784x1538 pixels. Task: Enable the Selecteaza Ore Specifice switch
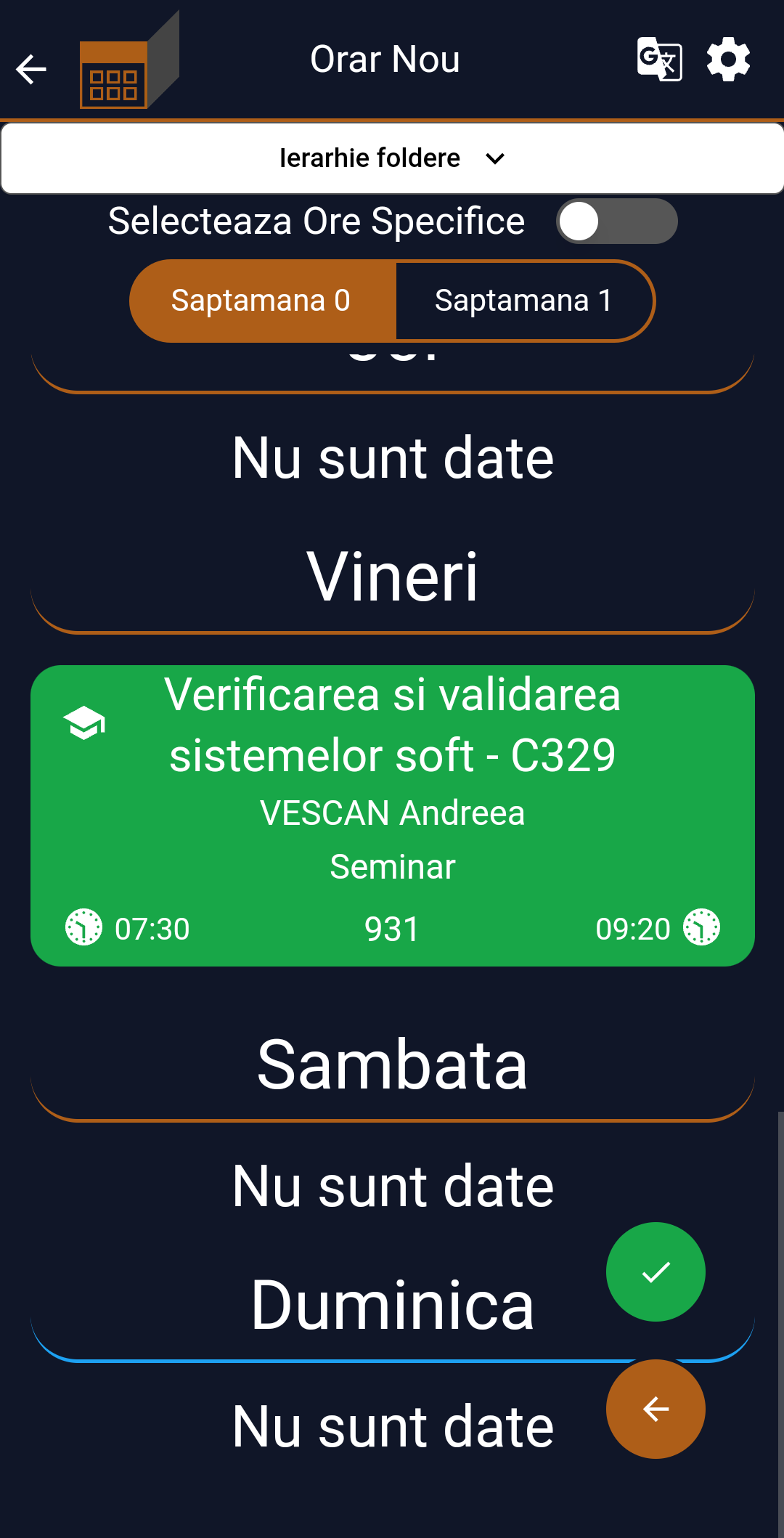pos(616,221)
